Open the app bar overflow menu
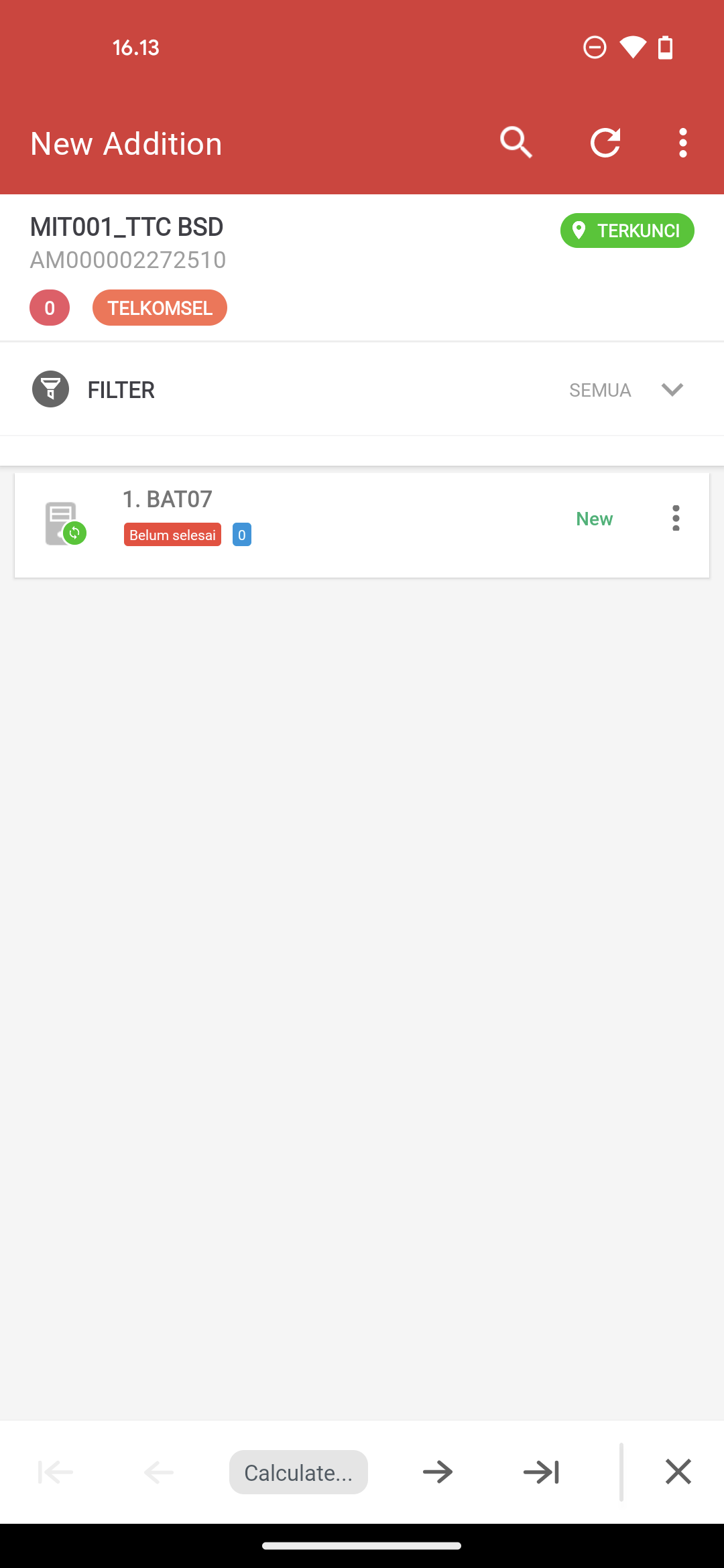724x1568 pixels. tap(682, 143)
